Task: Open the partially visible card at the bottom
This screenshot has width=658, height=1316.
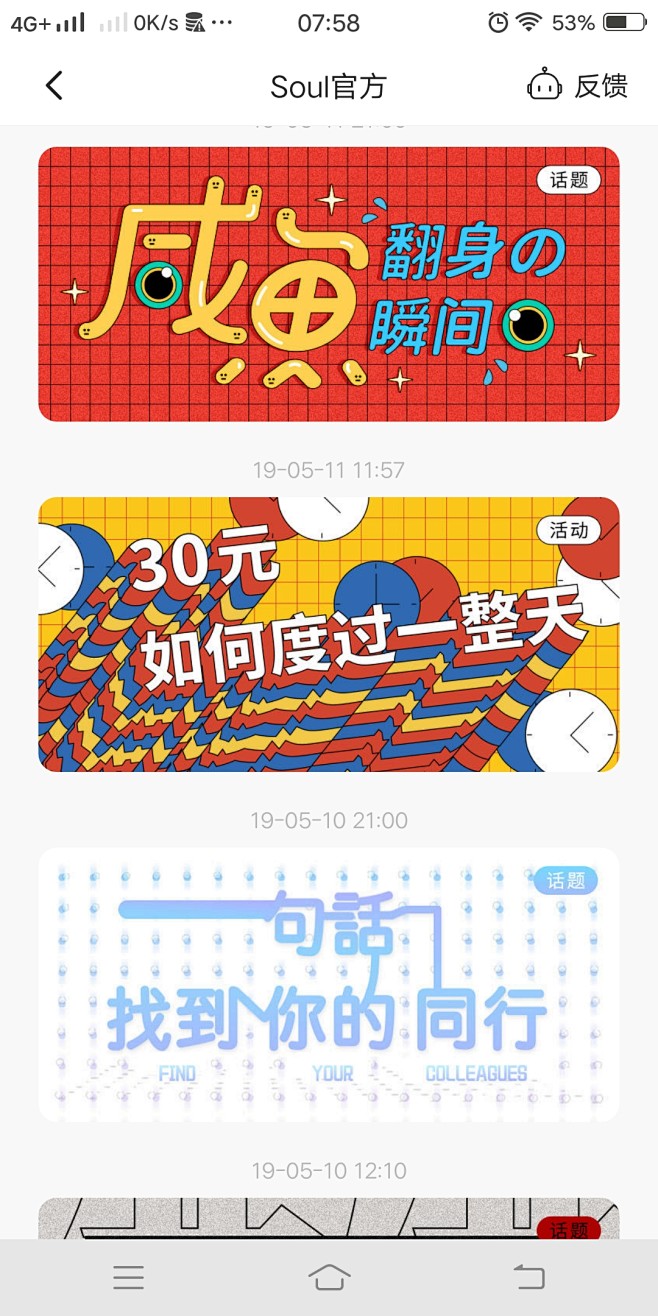Action: pyautogui.click(x=329, y=1218)
